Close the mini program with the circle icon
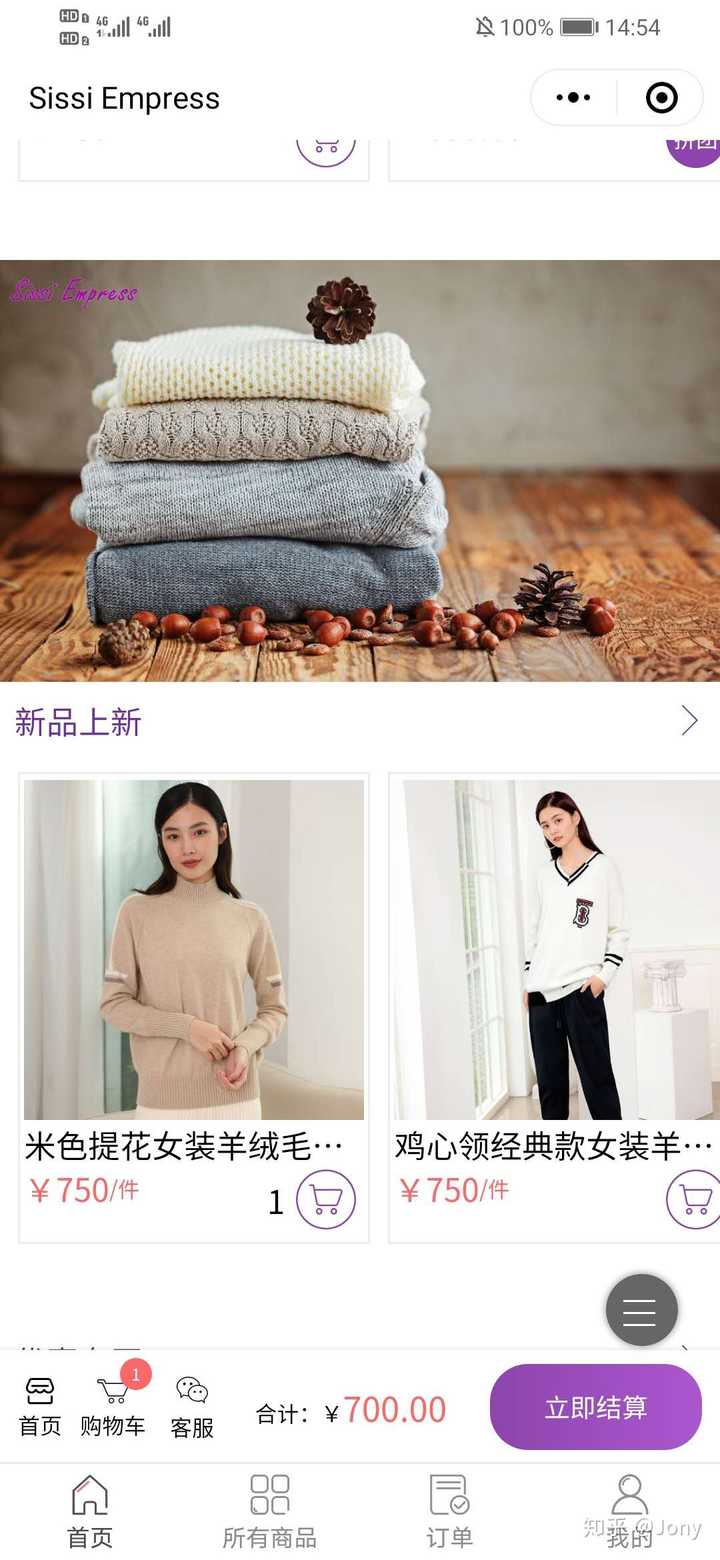720x1560 pixels. 661,98
